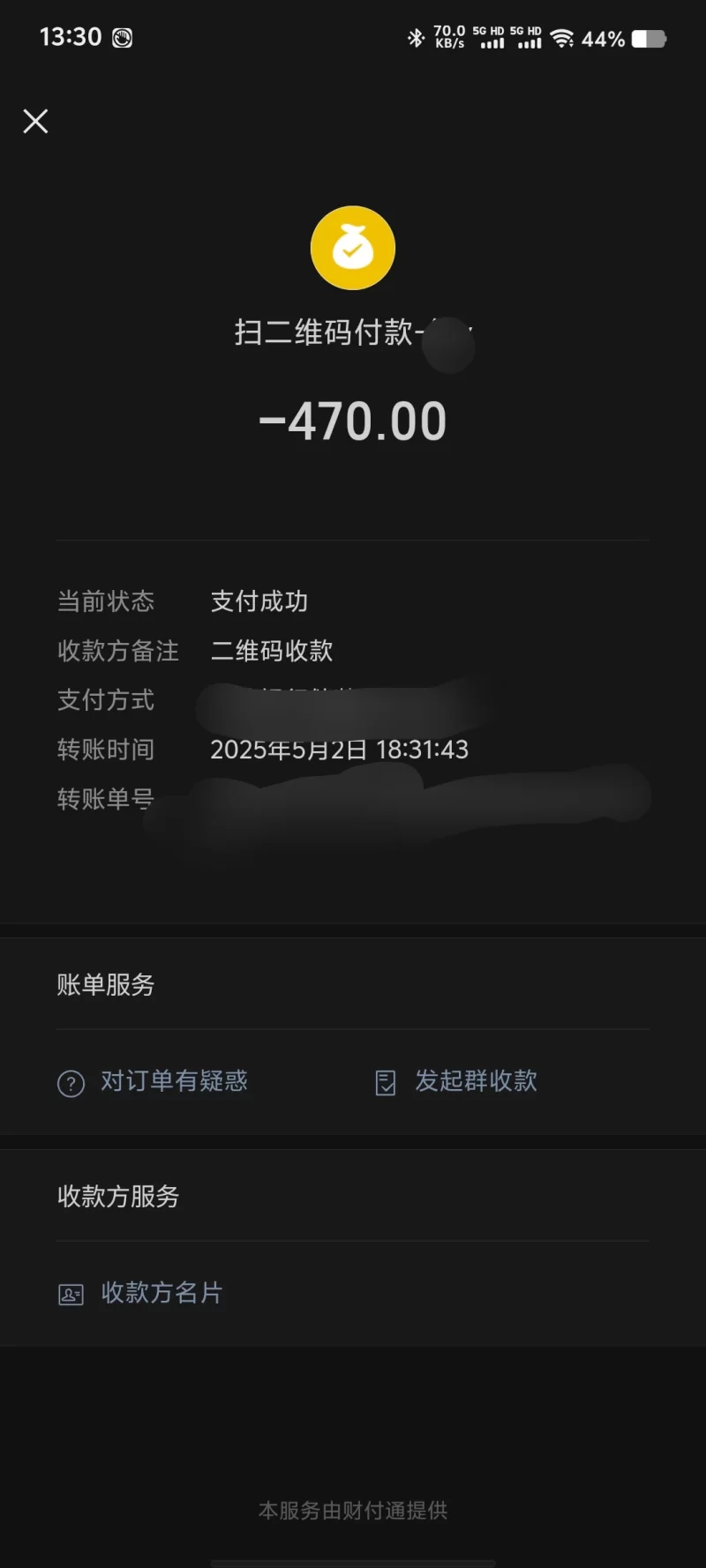Tap the yellow money bag payment icon
The height and width of the screenshot is (1568, 706).
(x=353, y=248)
